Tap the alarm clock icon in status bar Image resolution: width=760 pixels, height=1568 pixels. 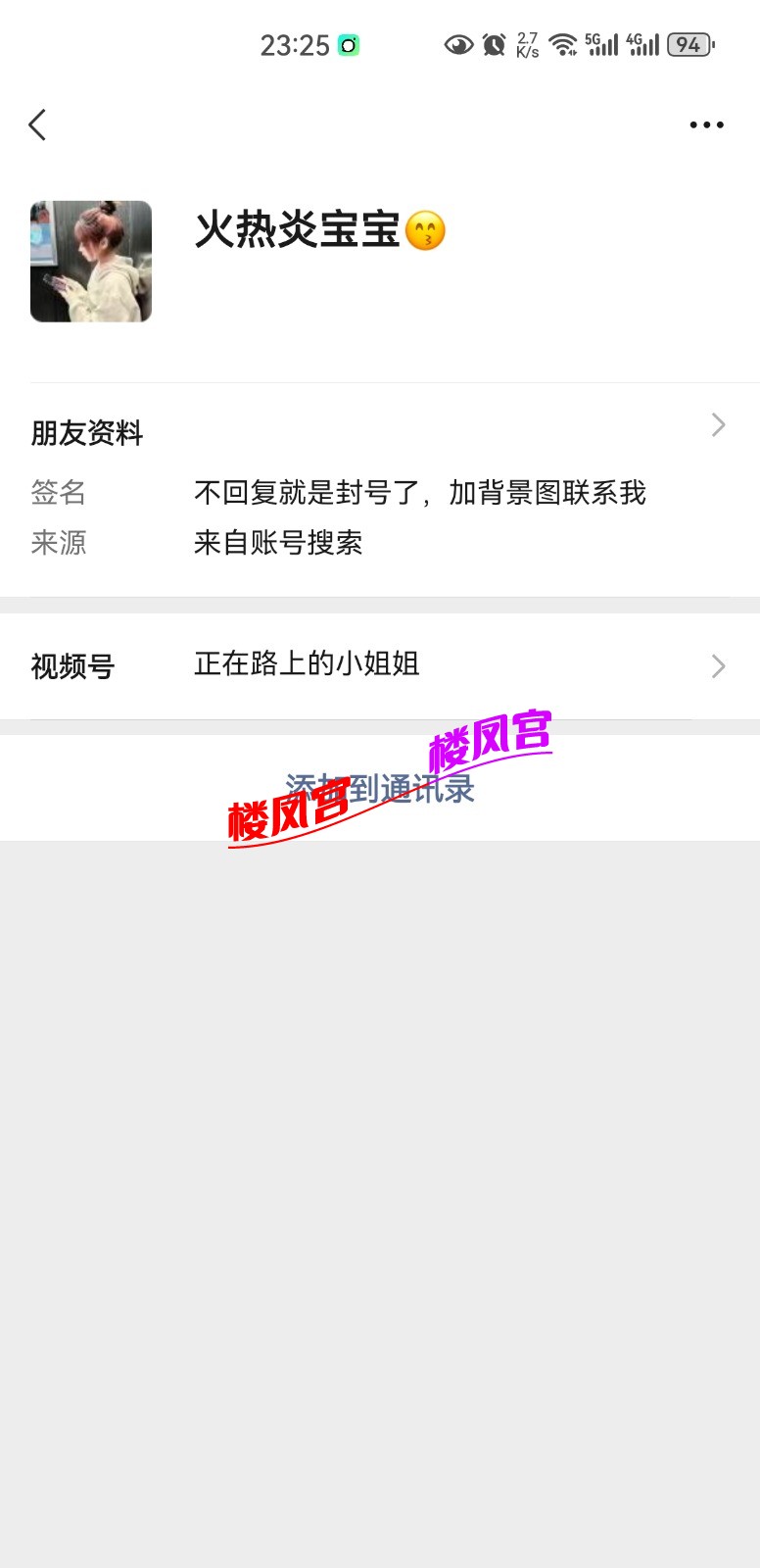[494, 44]
